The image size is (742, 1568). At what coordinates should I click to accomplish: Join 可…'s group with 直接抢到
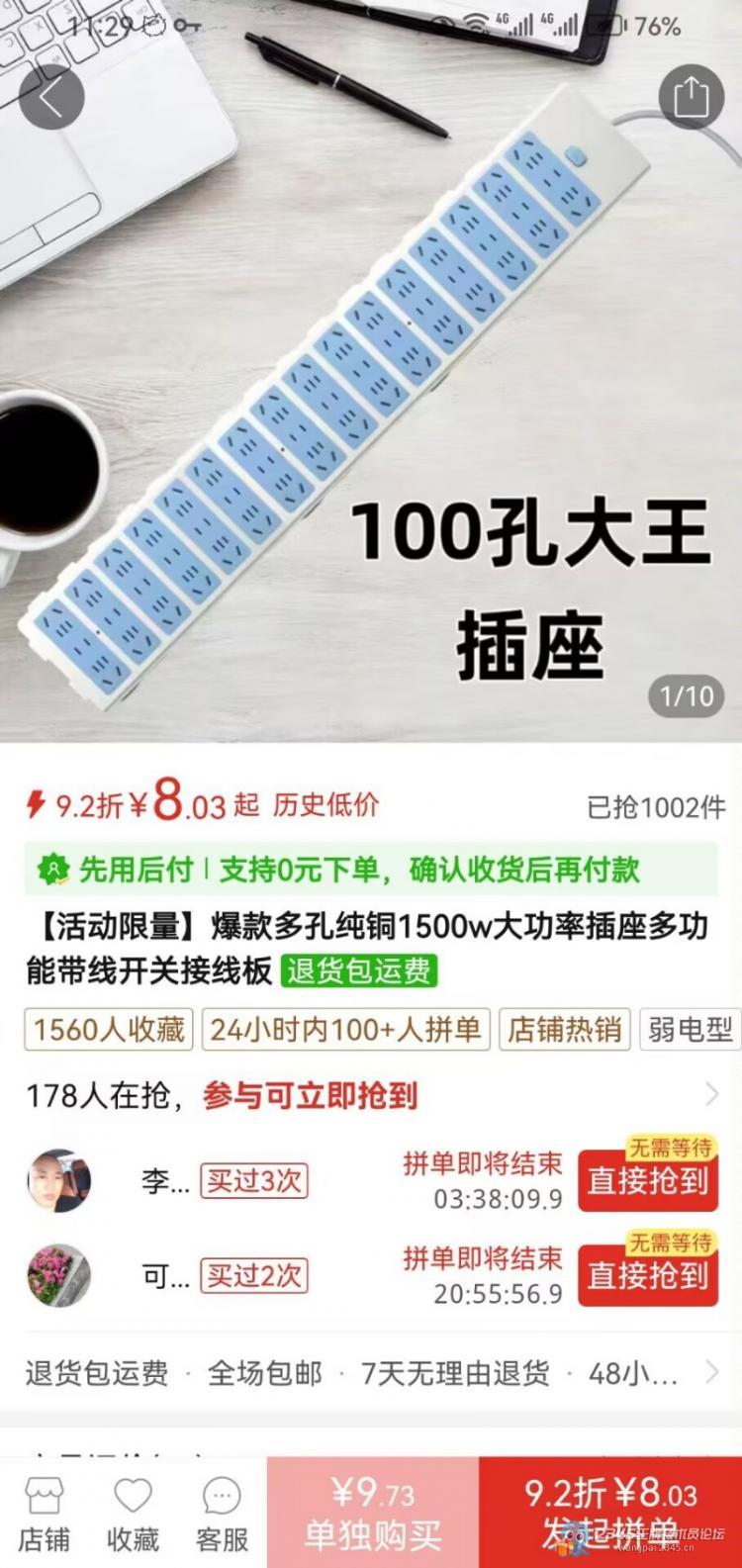(x=648, y=1275)
